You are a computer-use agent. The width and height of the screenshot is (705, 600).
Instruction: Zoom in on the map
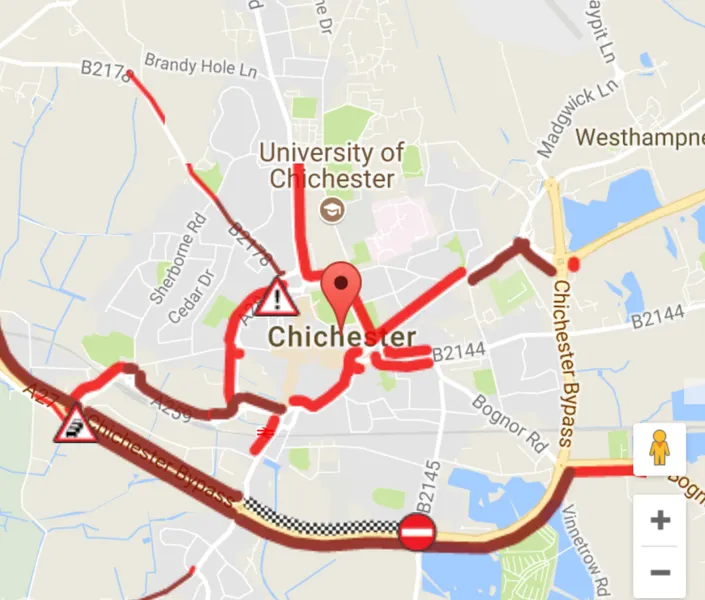click(660, 521)
